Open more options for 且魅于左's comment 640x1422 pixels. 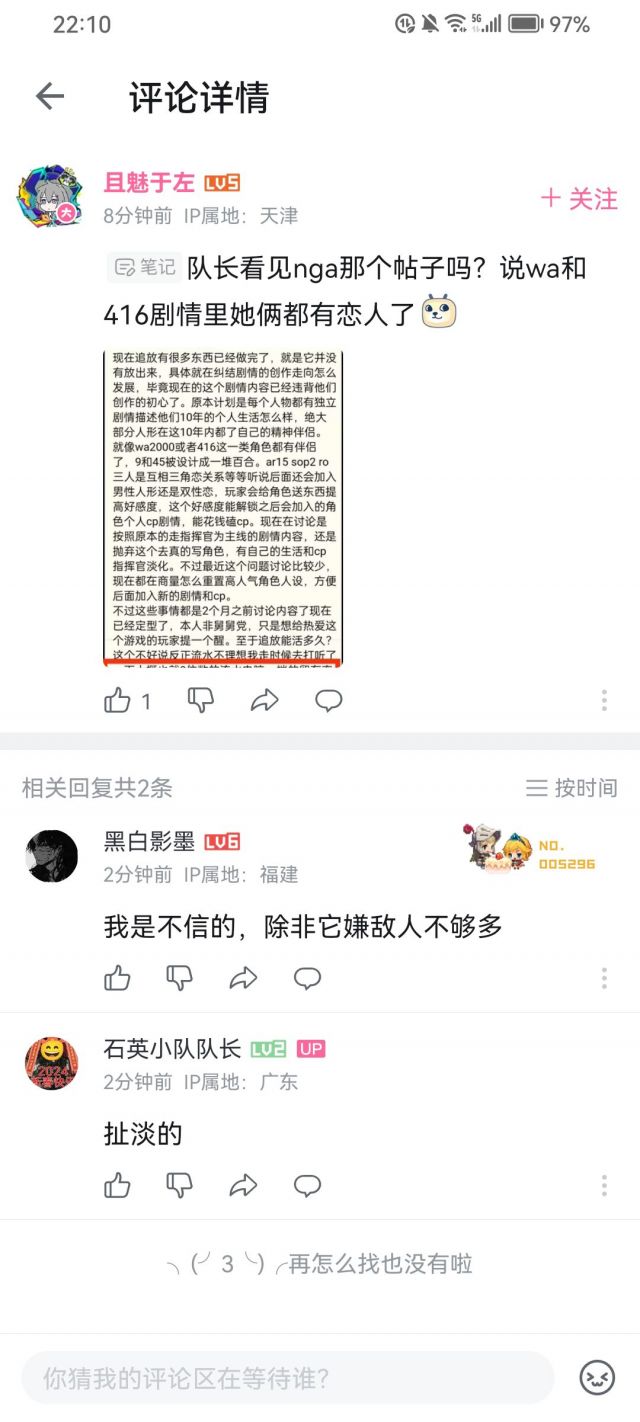point(604,701)
